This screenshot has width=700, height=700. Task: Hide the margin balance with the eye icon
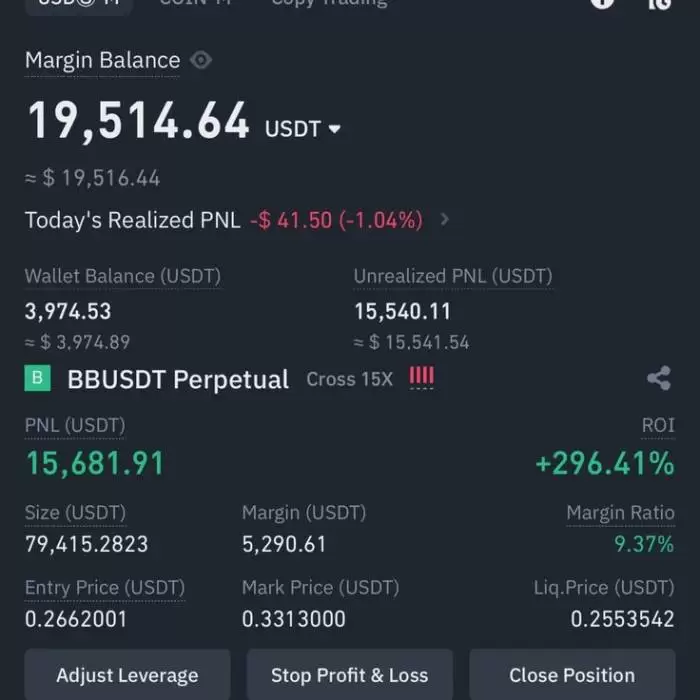[201, 60]
